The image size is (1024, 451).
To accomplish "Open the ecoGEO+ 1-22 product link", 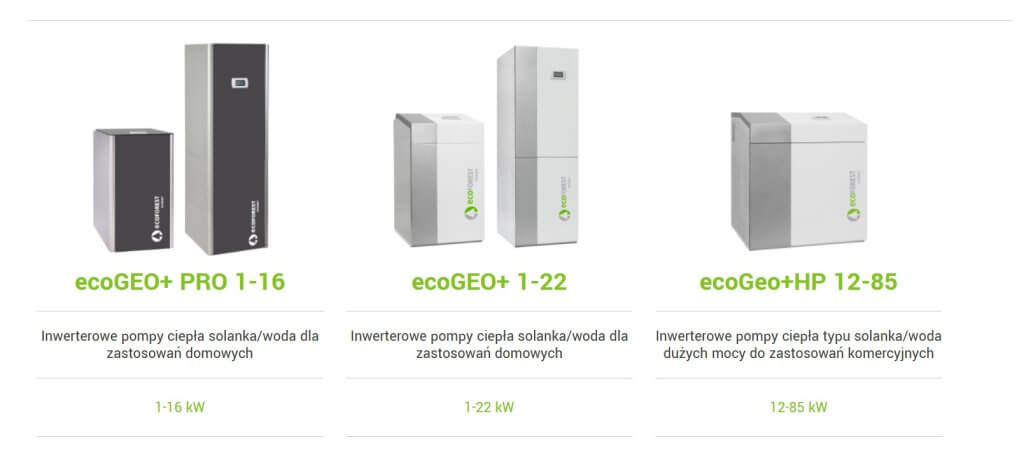I will [489, 282].
